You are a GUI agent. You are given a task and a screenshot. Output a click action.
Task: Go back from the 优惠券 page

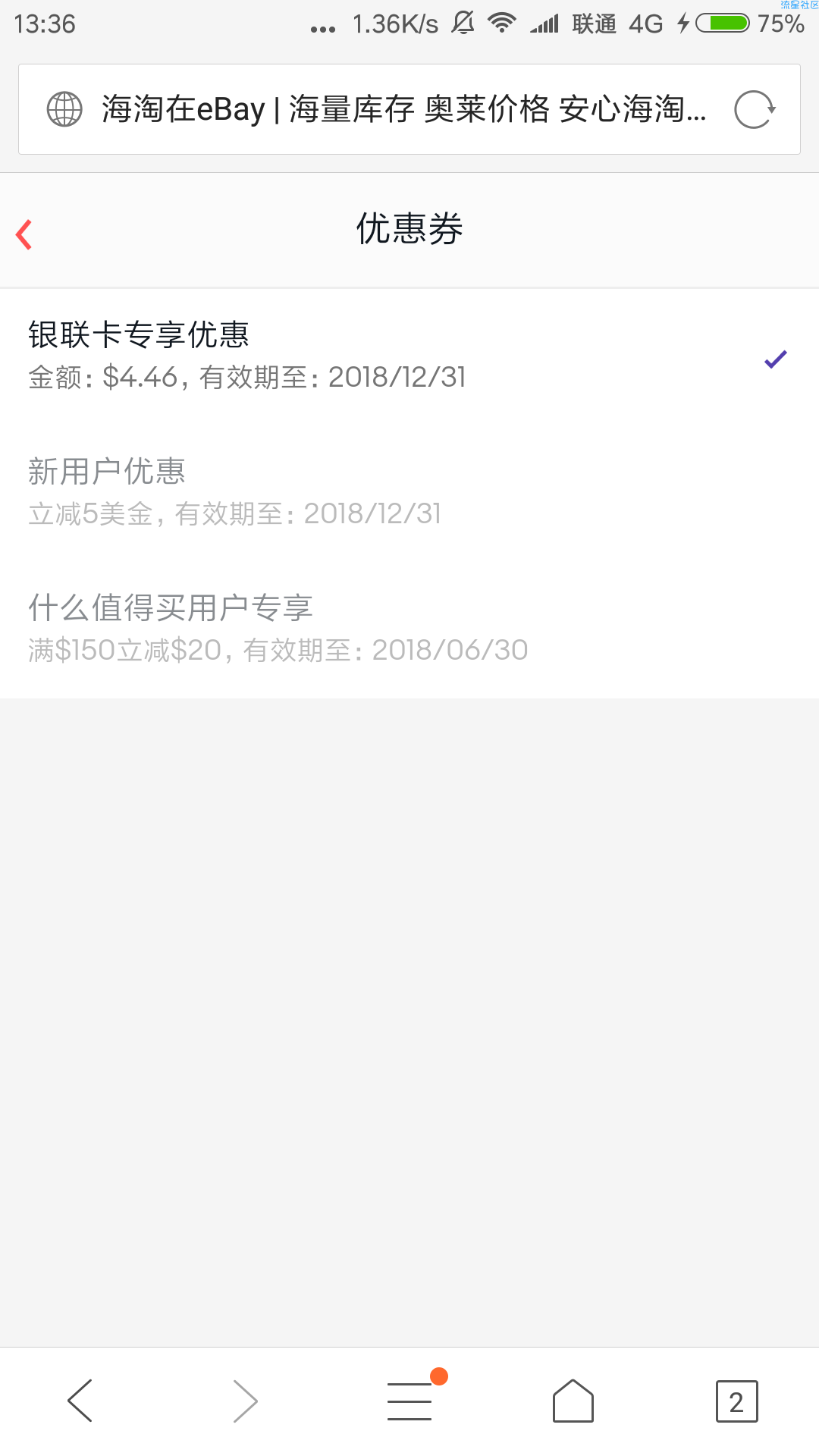pos(24,234)
